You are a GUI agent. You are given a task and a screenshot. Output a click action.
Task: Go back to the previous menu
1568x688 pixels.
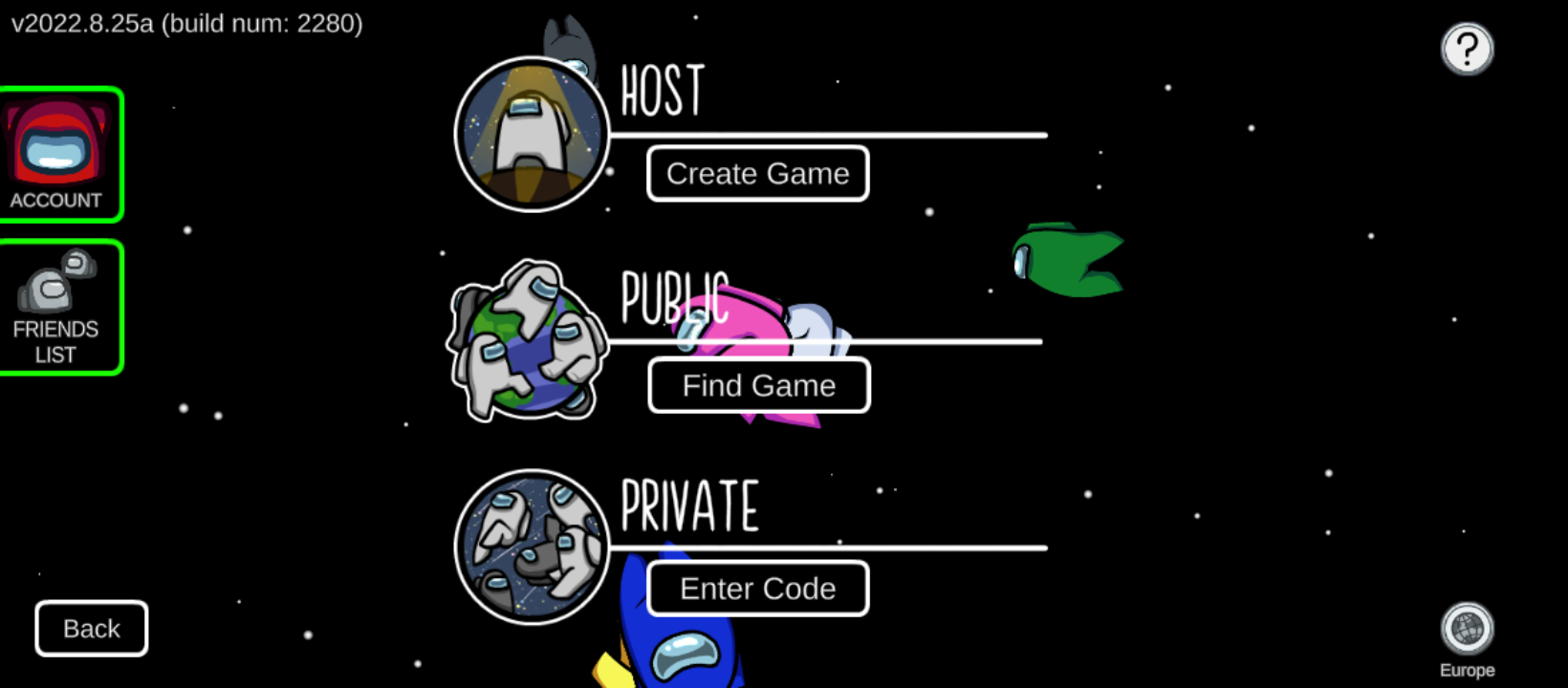click(92, 629)
